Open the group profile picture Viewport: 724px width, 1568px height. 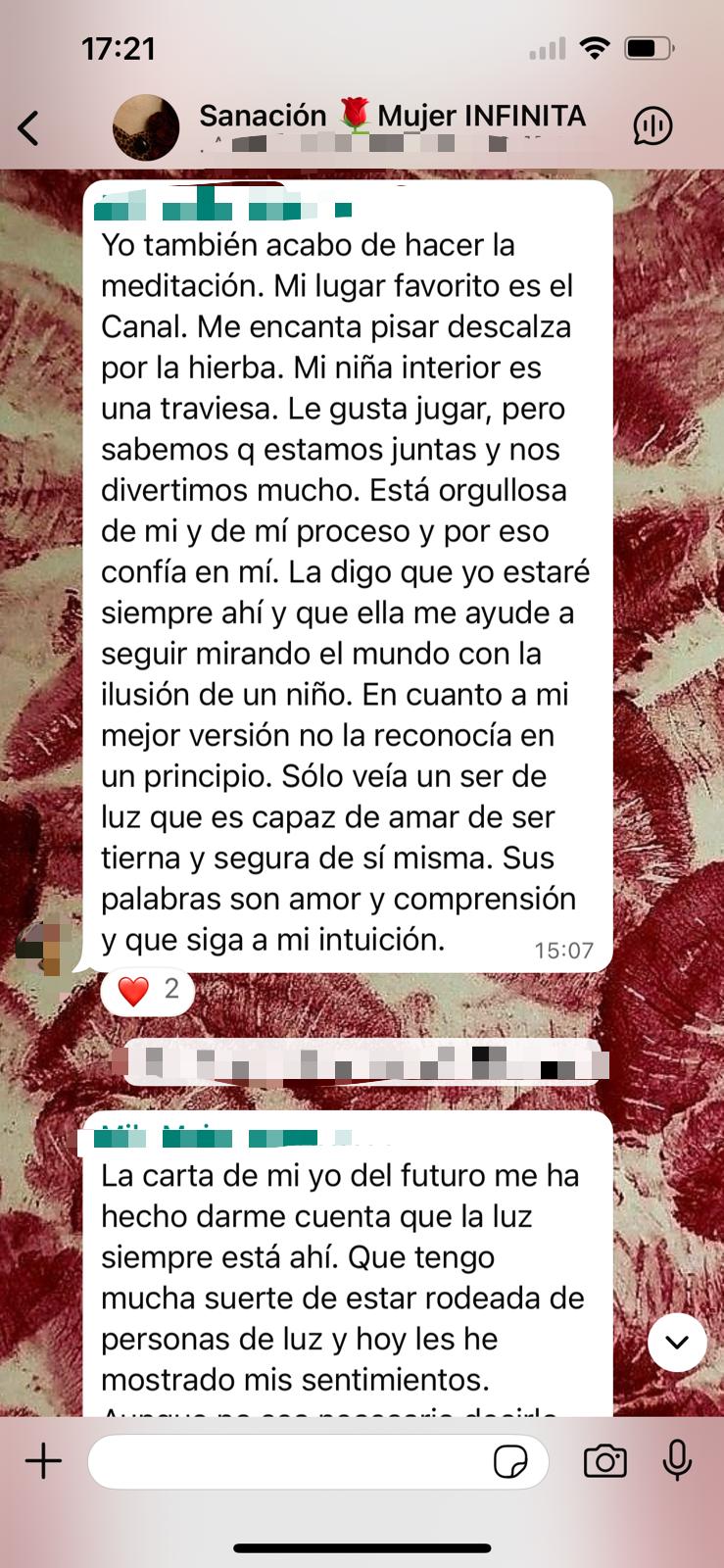pos(146,127)
